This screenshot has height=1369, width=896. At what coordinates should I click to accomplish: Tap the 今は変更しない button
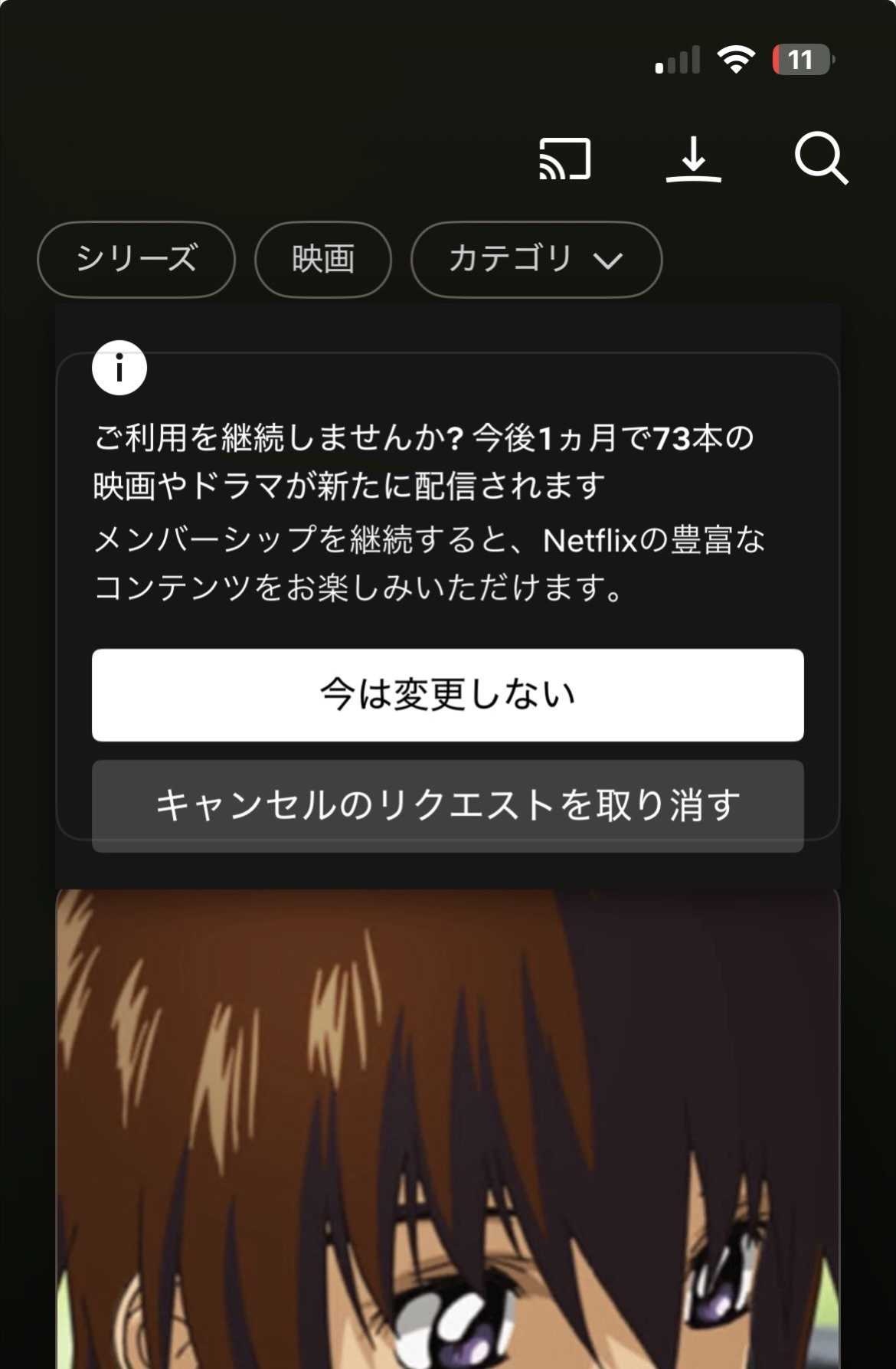(x=447, y=695)
